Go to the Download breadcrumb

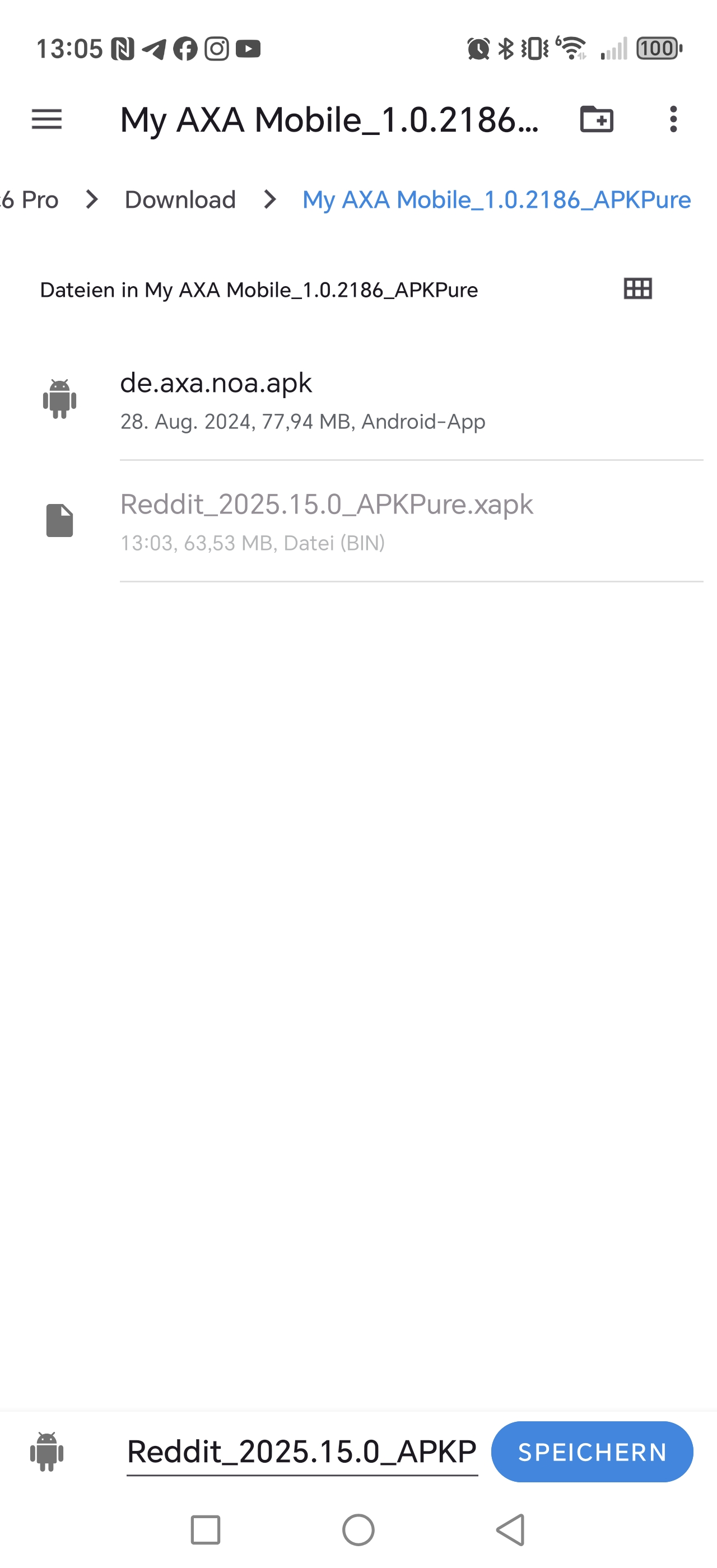point(180,200)
